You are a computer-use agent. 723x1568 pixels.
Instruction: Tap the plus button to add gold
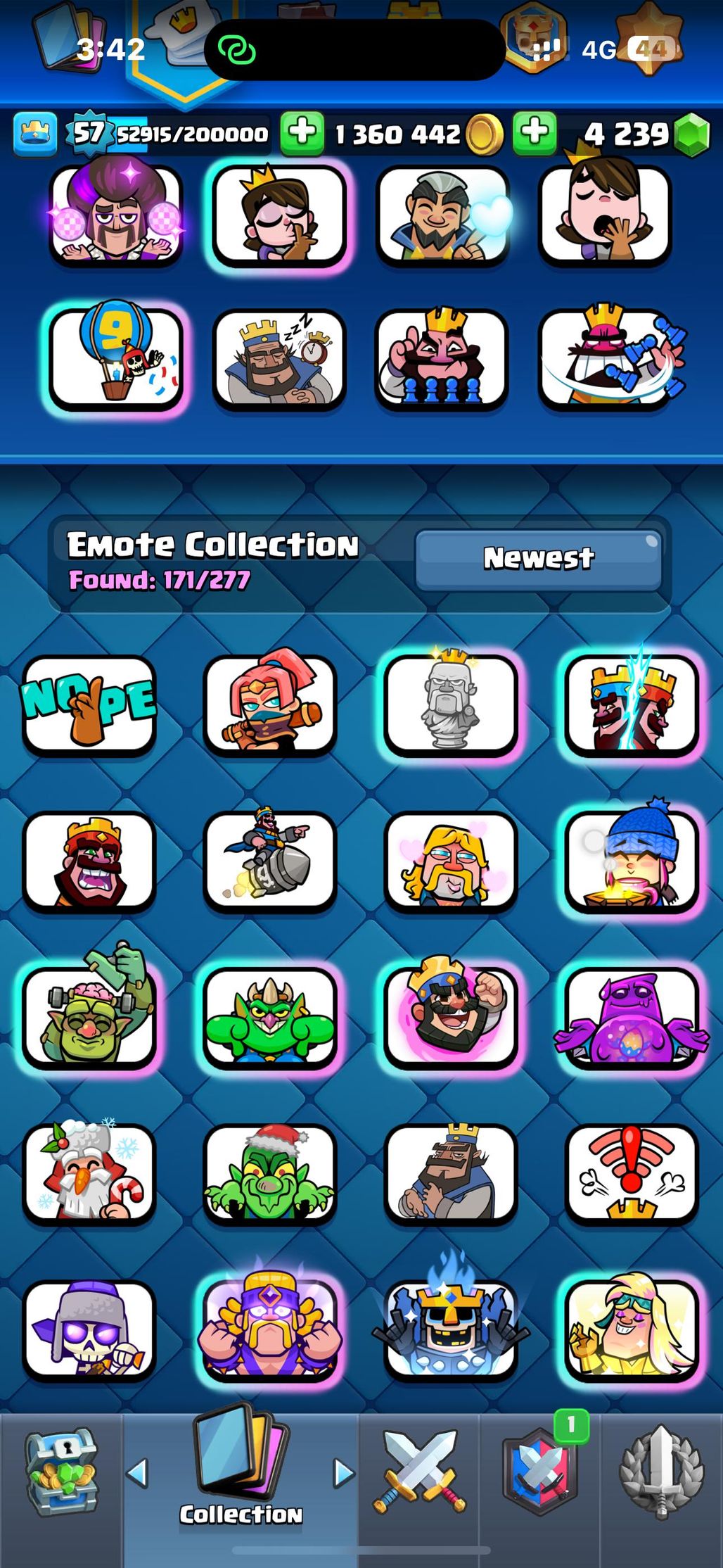click(302, 132)
